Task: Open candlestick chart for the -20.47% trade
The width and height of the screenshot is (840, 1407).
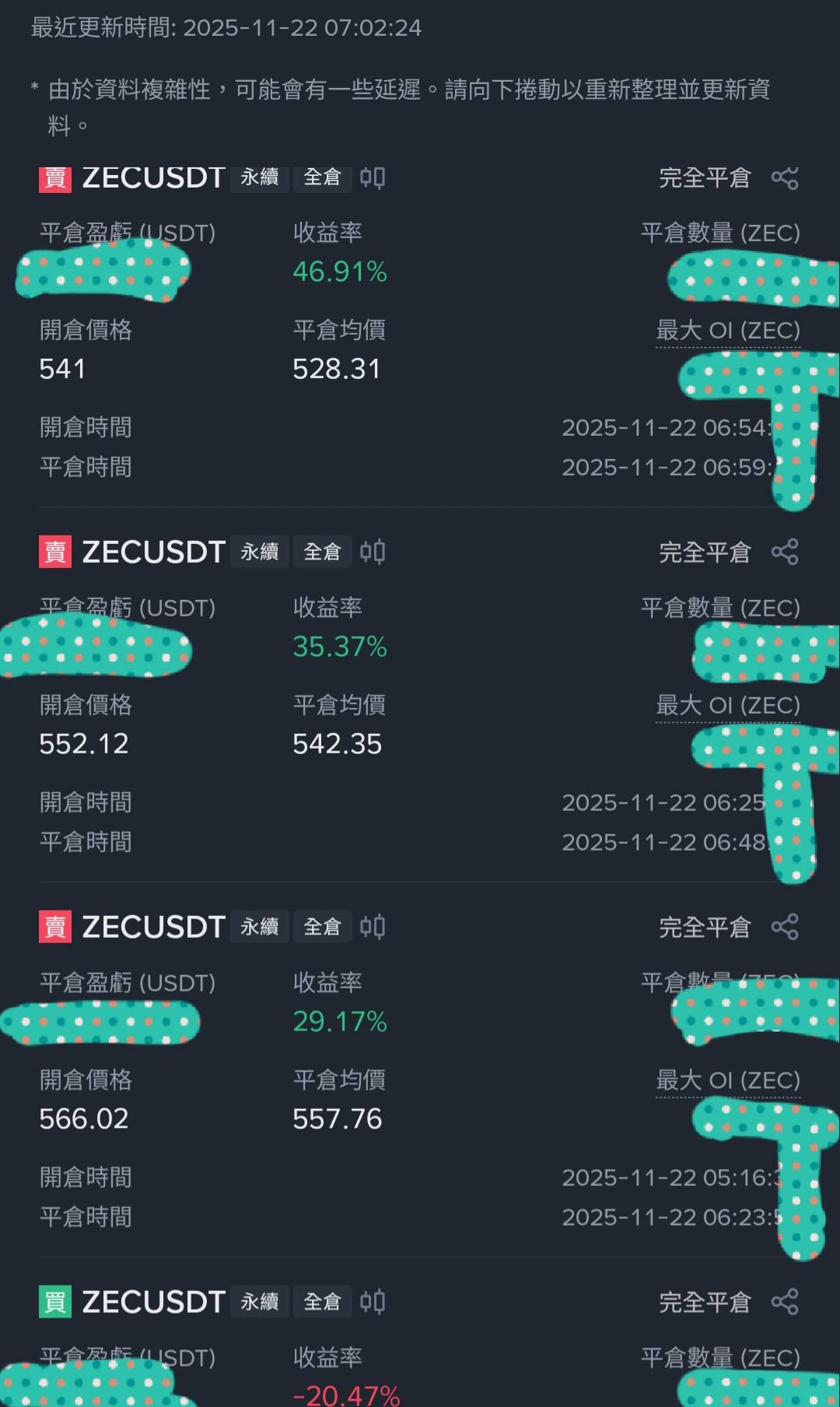Action: 373,1301
